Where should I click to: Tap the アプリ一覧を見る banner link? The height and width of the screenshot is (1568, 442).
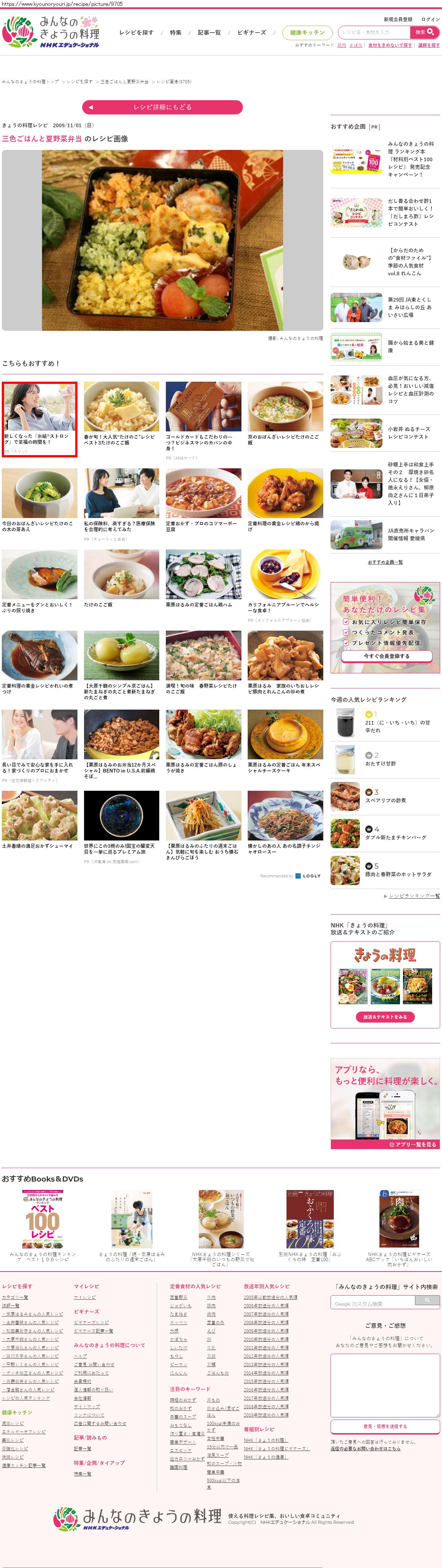tap(414, 1144)
